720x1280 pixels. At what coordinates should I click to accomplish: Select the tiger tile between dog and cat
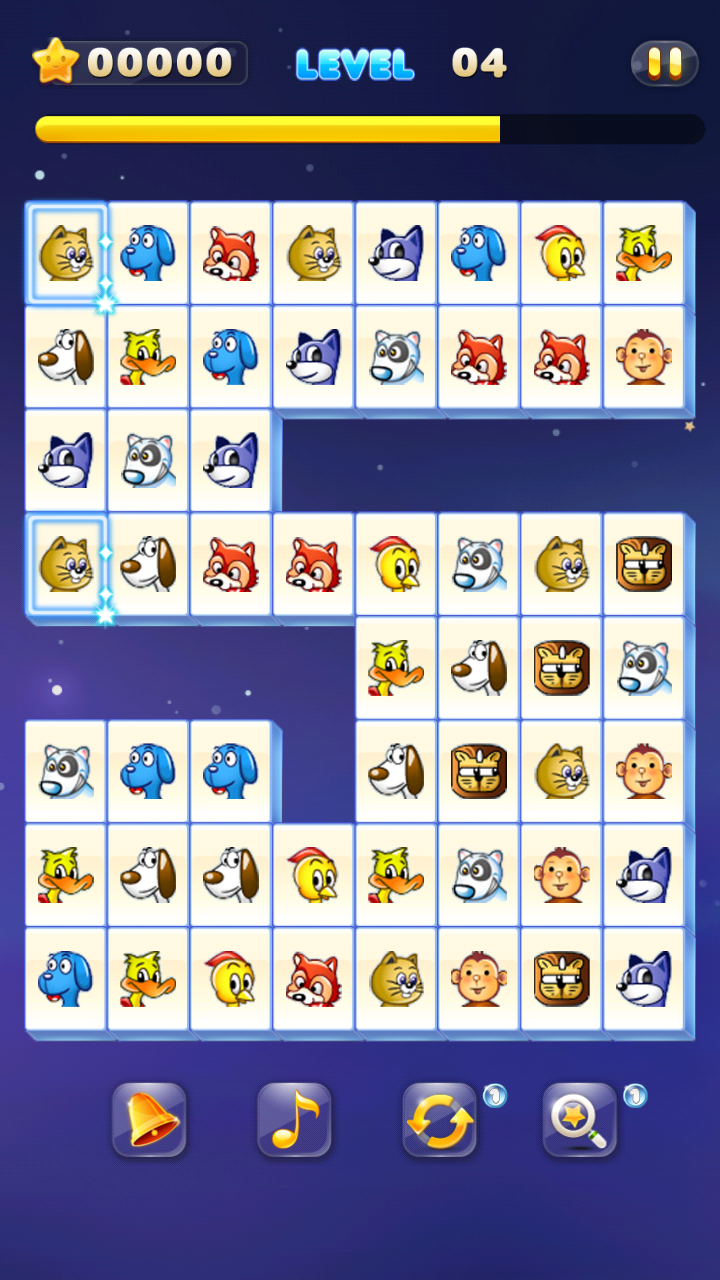click(479, 771)
